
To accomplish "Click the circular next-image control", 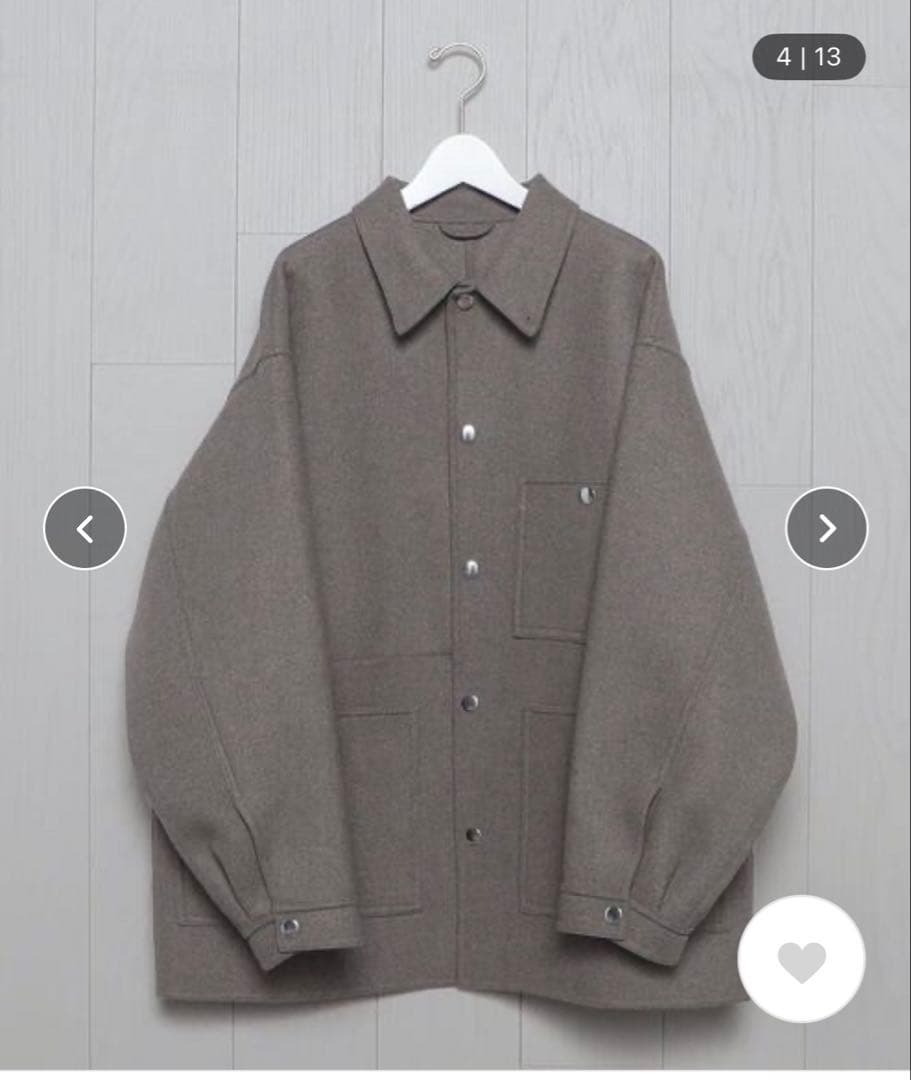I will click(x=827, y=527).
